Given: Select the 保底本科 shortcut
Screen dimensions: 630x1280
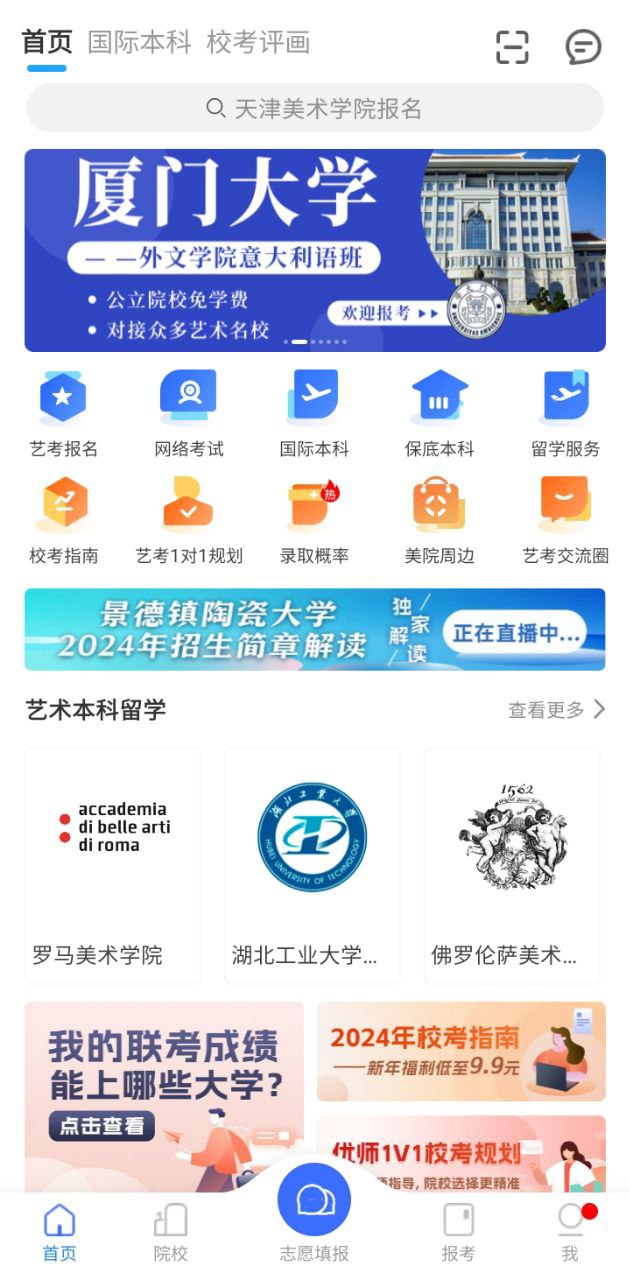Looking at the screenshot, I should [x=439, y=413].
